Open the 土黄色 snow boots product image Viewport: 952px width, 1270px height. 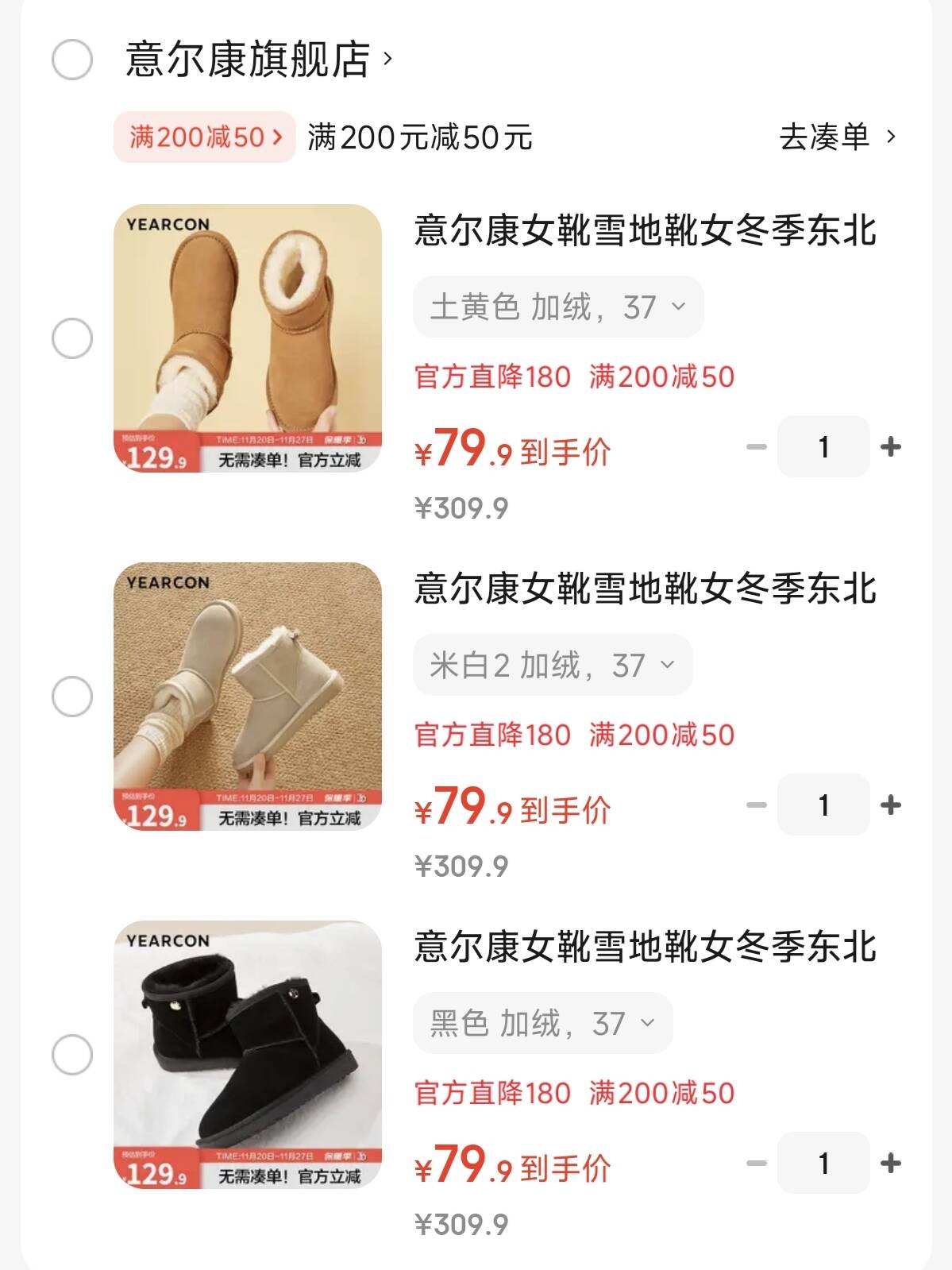pos(248,338)
